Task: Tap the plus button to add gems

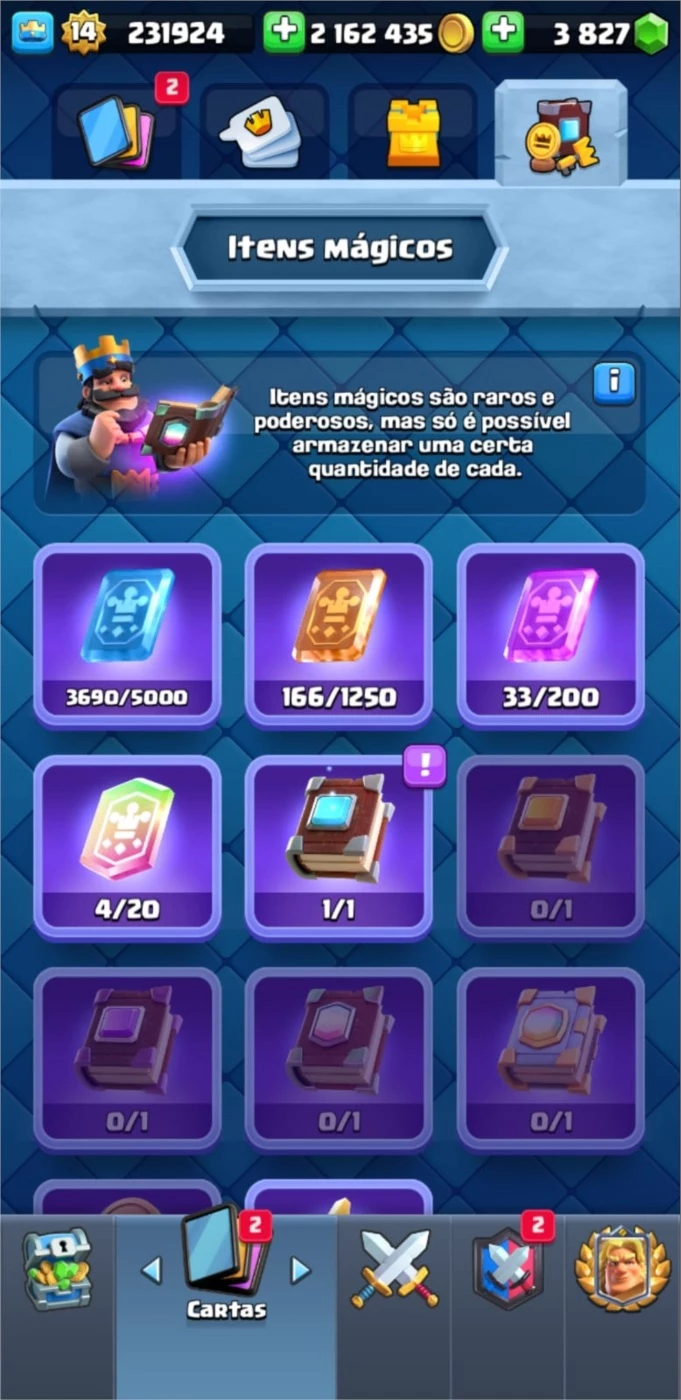Action: (x=503, y=33)
